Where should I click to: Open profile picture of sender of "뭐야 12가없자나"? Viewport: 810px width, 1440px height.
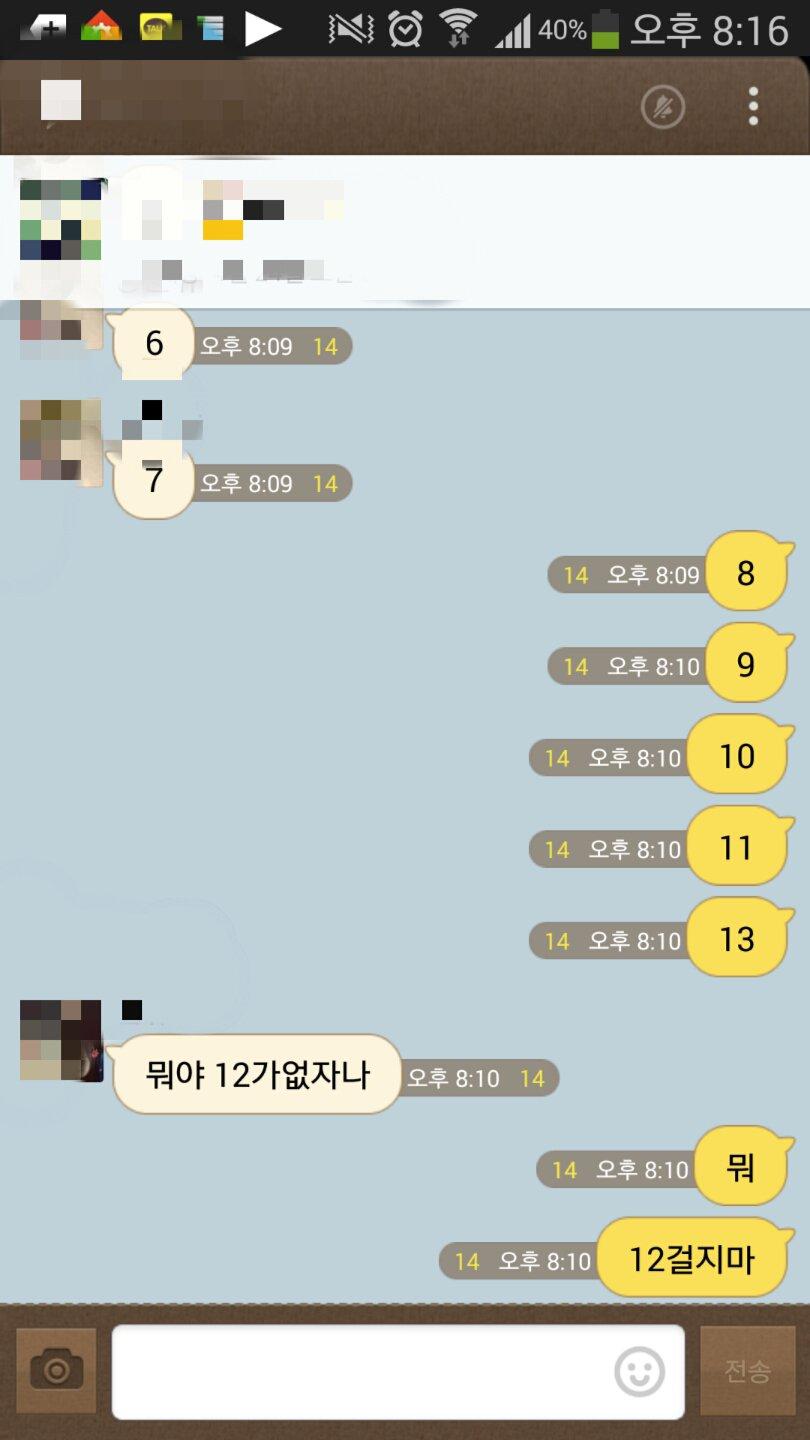(x=61, y=1040)
